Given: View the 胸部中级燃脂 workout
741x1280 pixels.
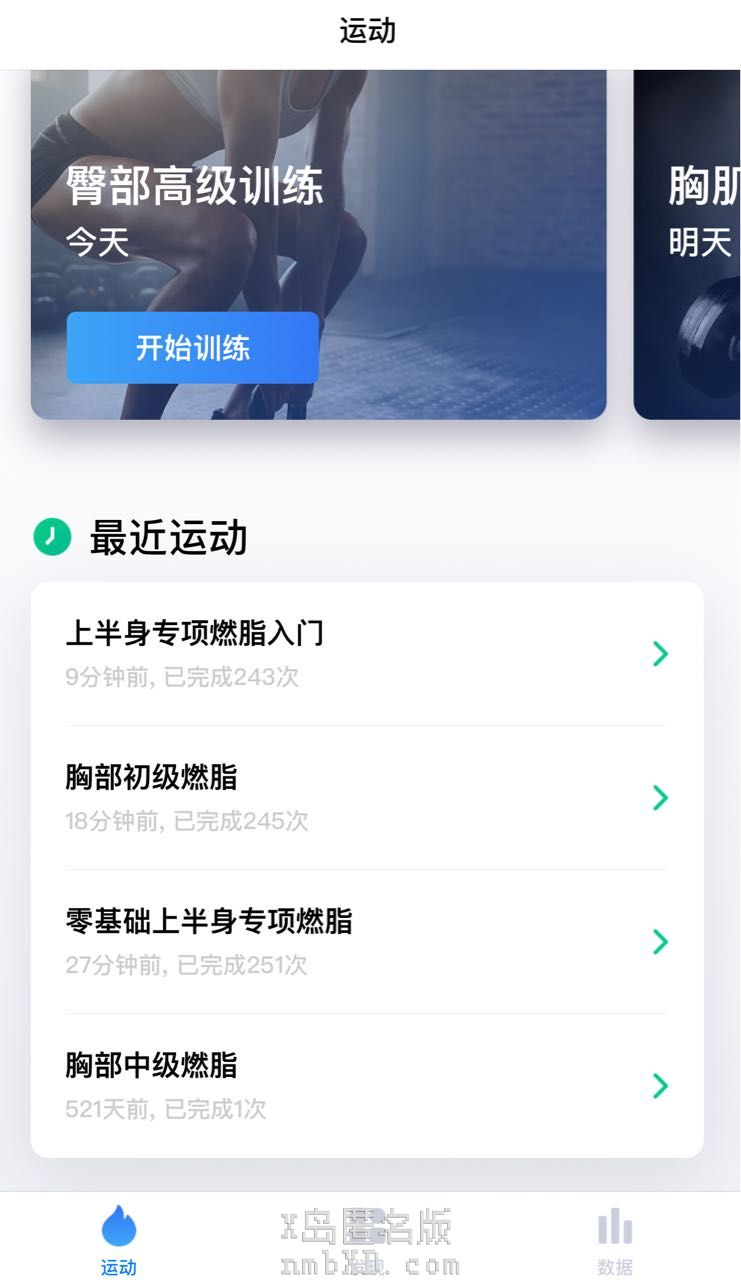Looking at the screenshot, I should pyautogui.click(x=366, y=1086).
